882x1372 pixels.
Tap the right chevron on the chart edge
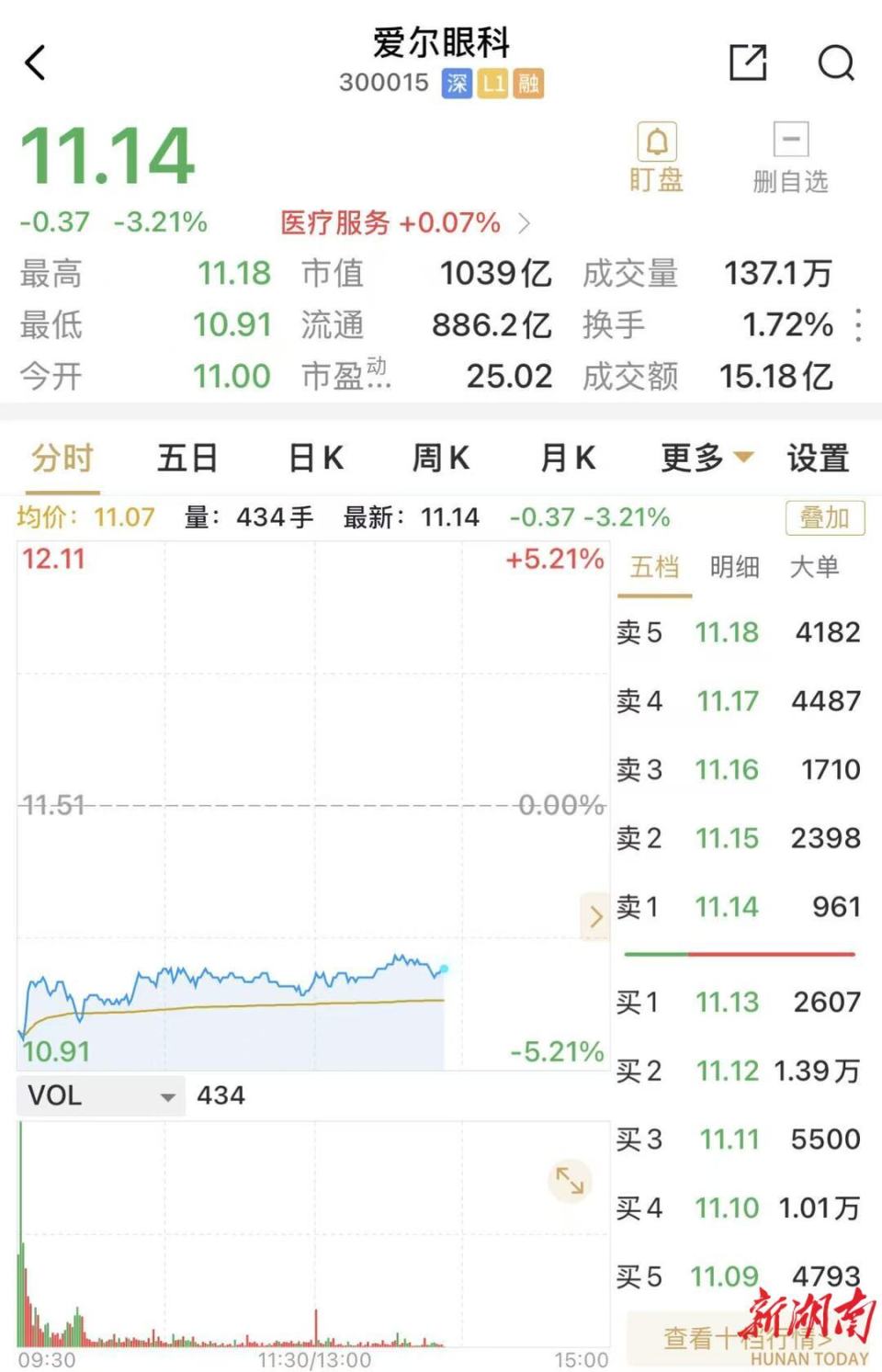(x=597, y=917)
